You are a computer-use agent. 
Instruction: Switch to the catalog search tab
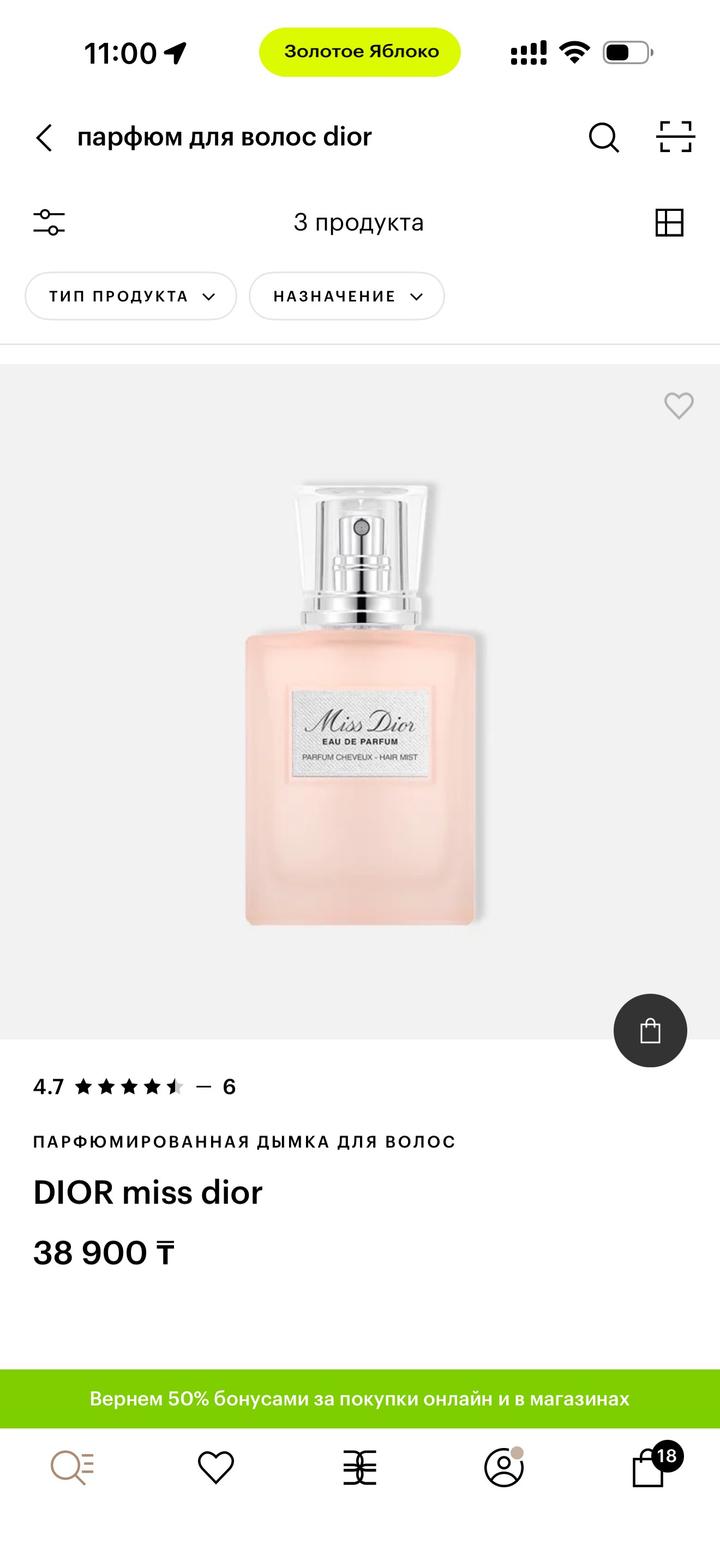tap(72, 1467)
